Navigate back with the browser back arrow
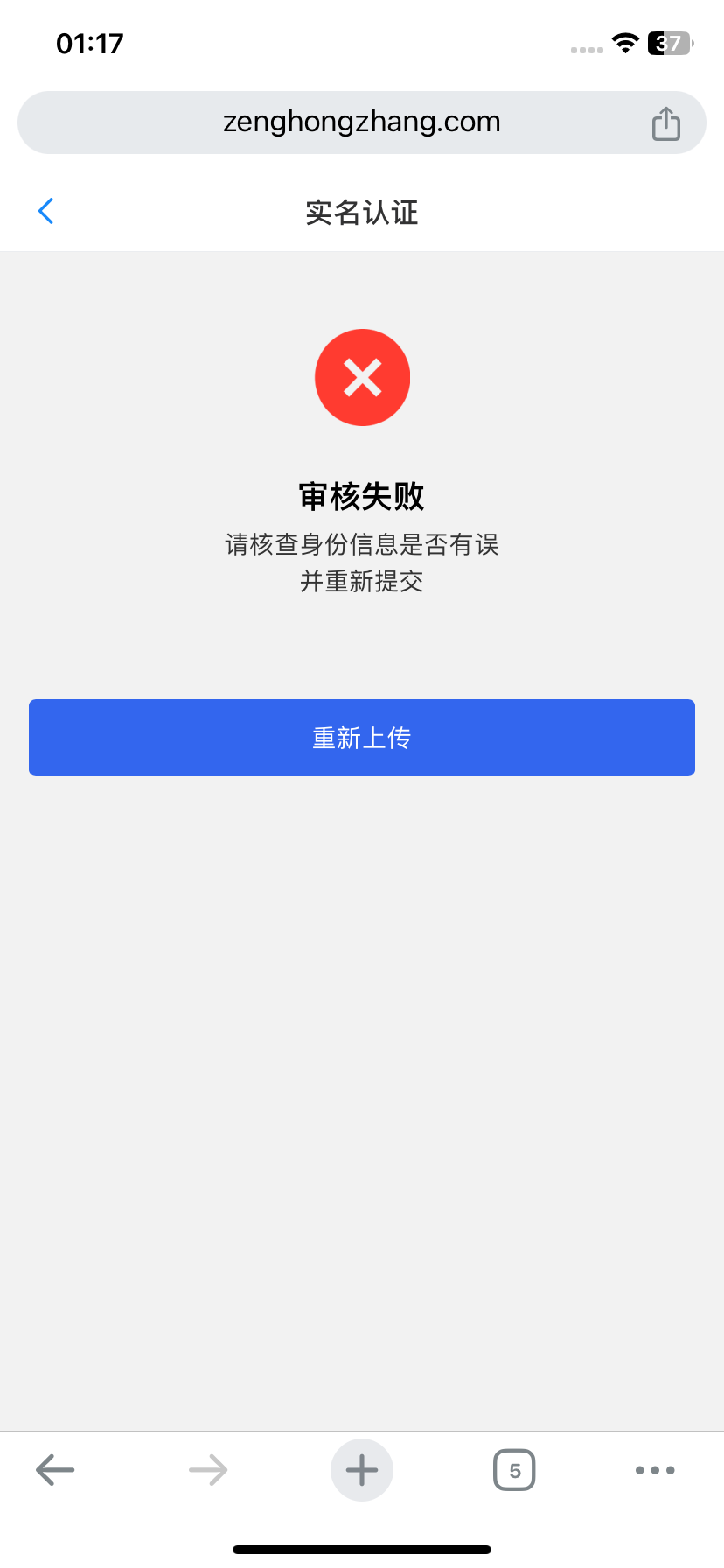724x1568 pixels. (55, 1470)
